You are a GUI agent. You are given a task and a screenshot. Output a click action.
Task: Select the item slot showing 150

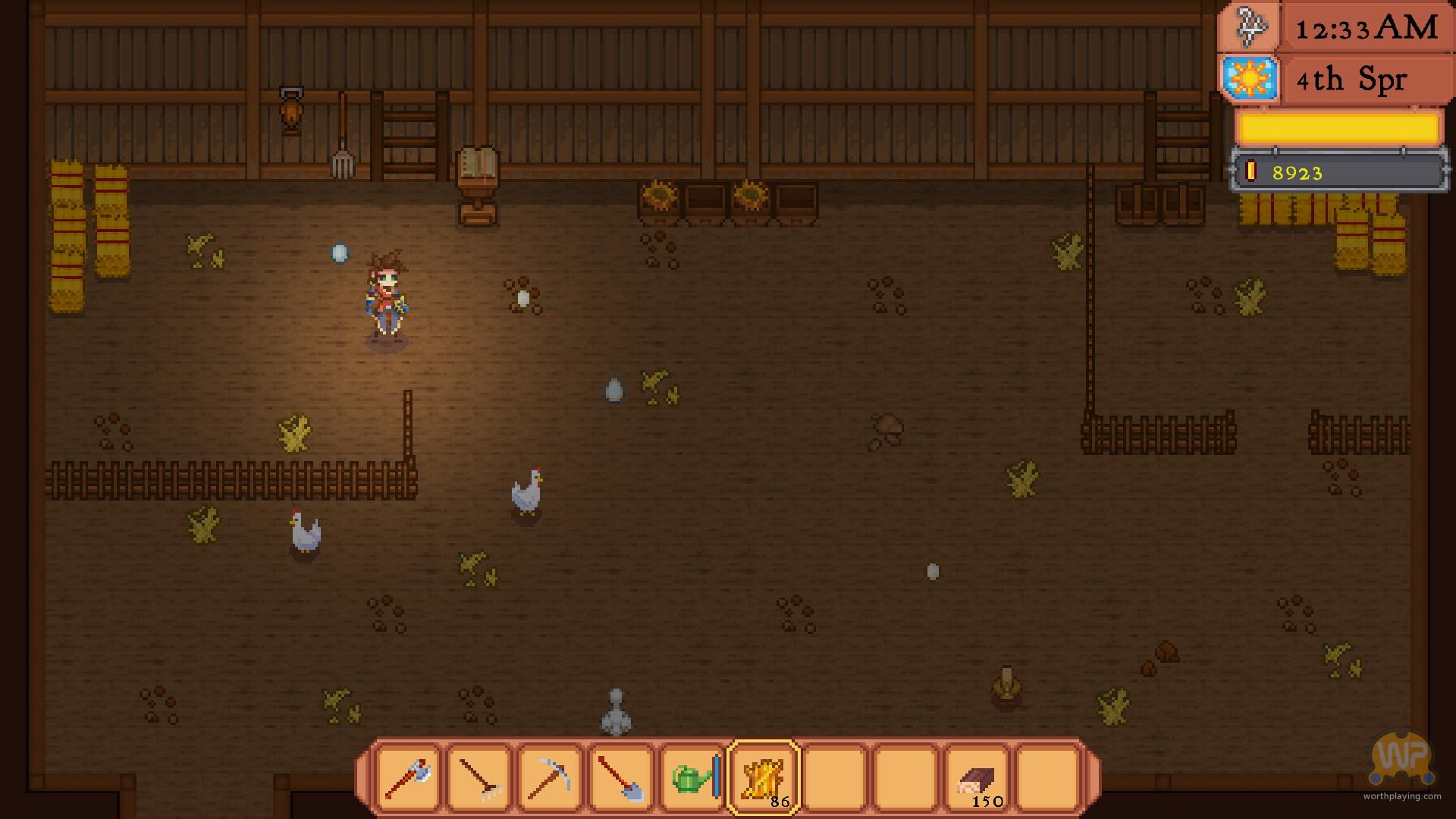click(x=977, y=777)
